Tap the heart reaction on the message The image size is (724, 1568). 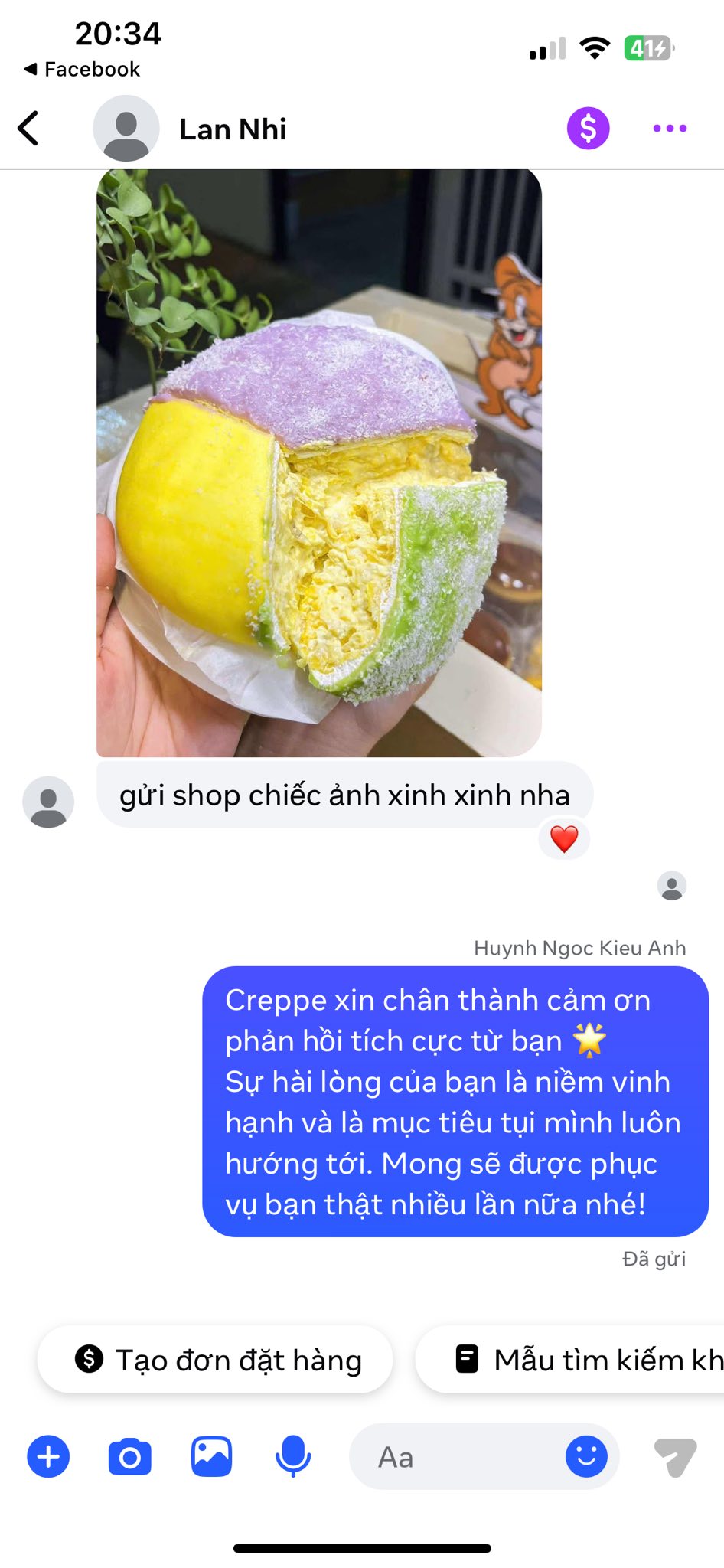pos(564,839)
